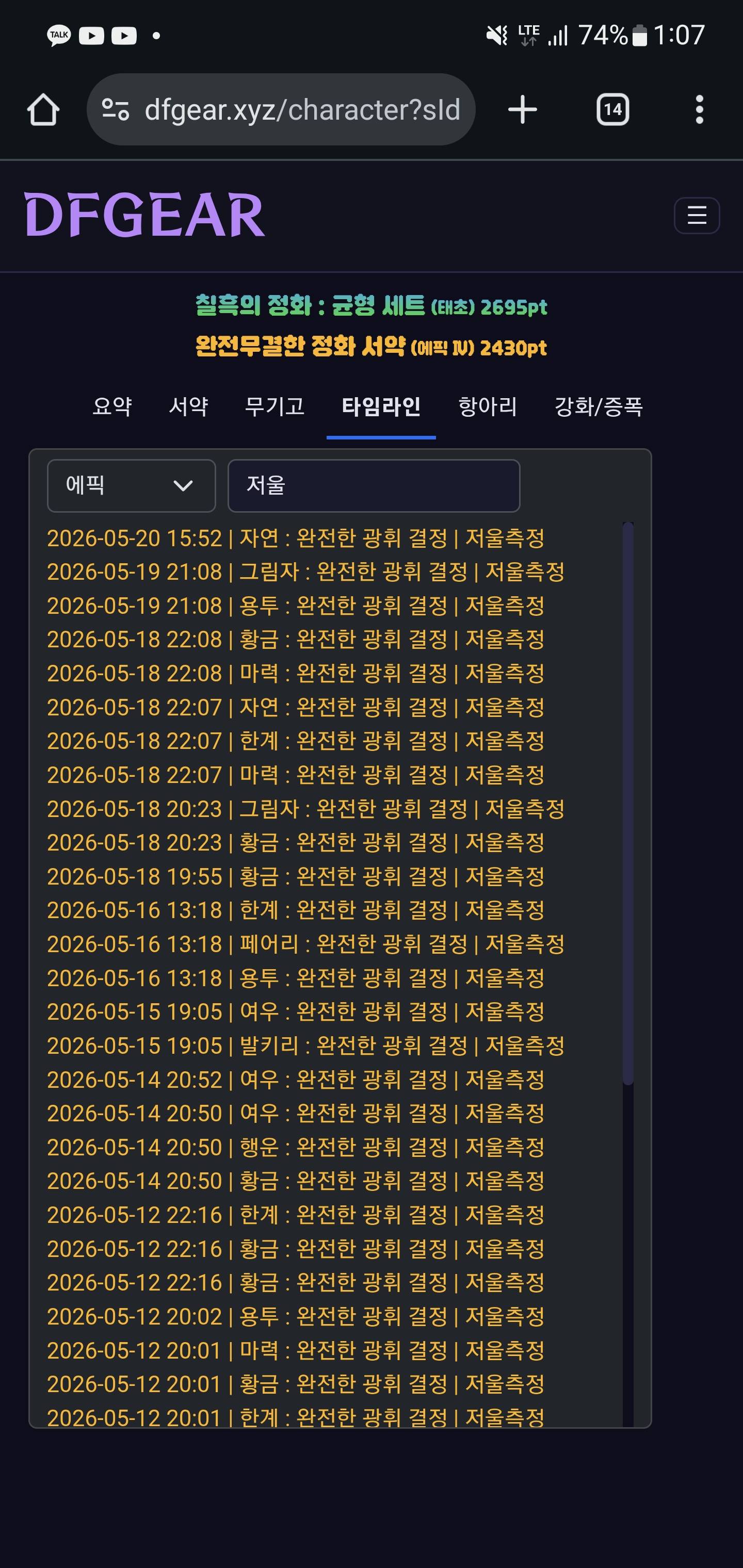The image size is (743, 1568).
Task: Switch to the 강화/증폭 tab
Action: (x=599, y=406)
